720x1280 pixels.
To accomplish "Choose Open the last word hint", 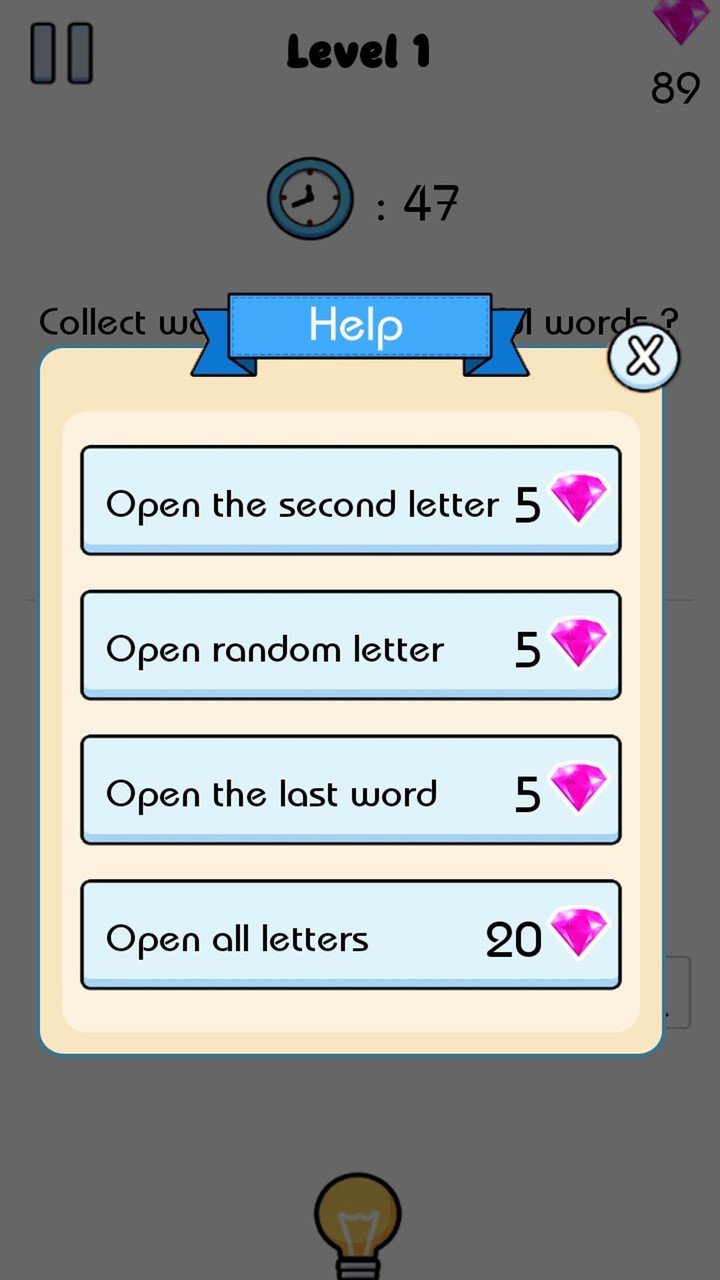I will tap(350, 790).
